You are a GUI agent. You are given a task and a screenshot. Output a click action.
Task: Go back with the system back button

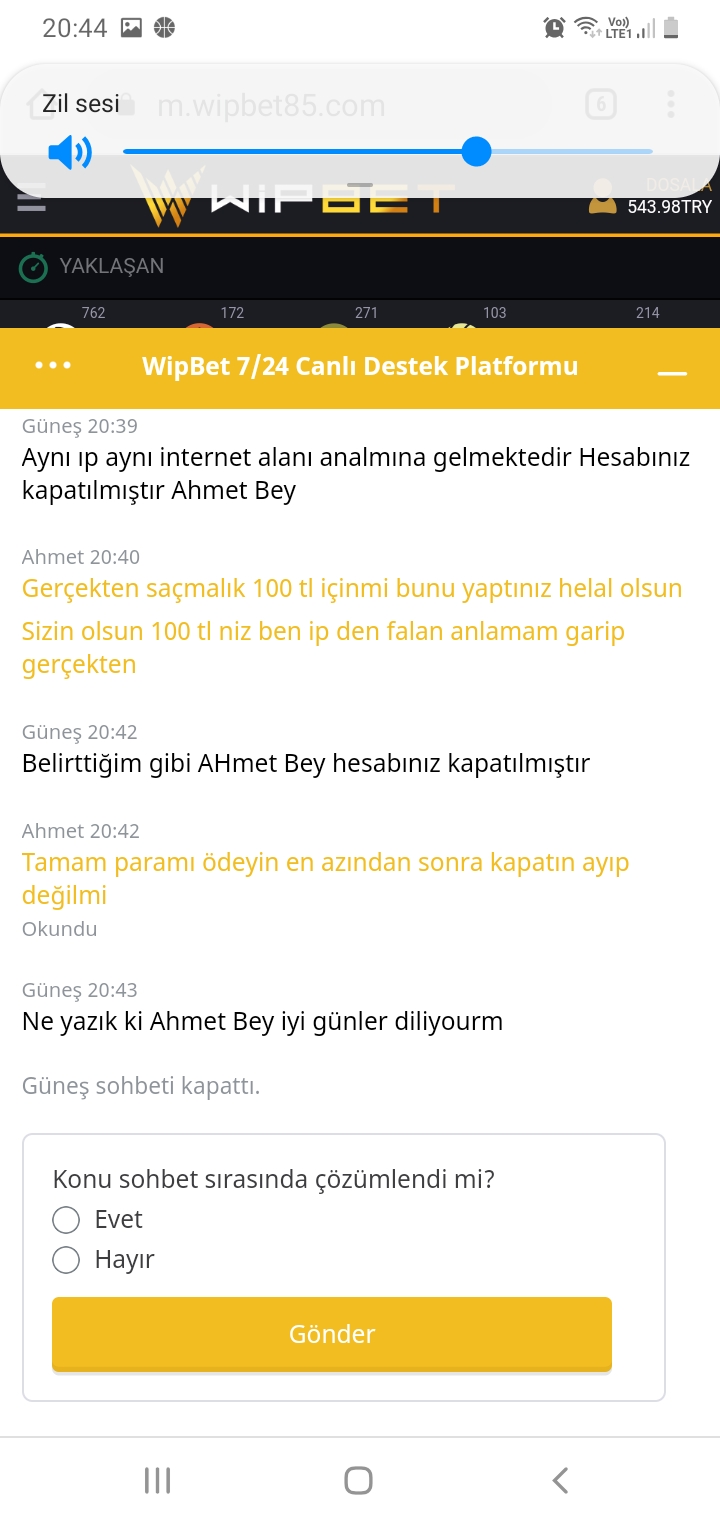[561, 1480]
